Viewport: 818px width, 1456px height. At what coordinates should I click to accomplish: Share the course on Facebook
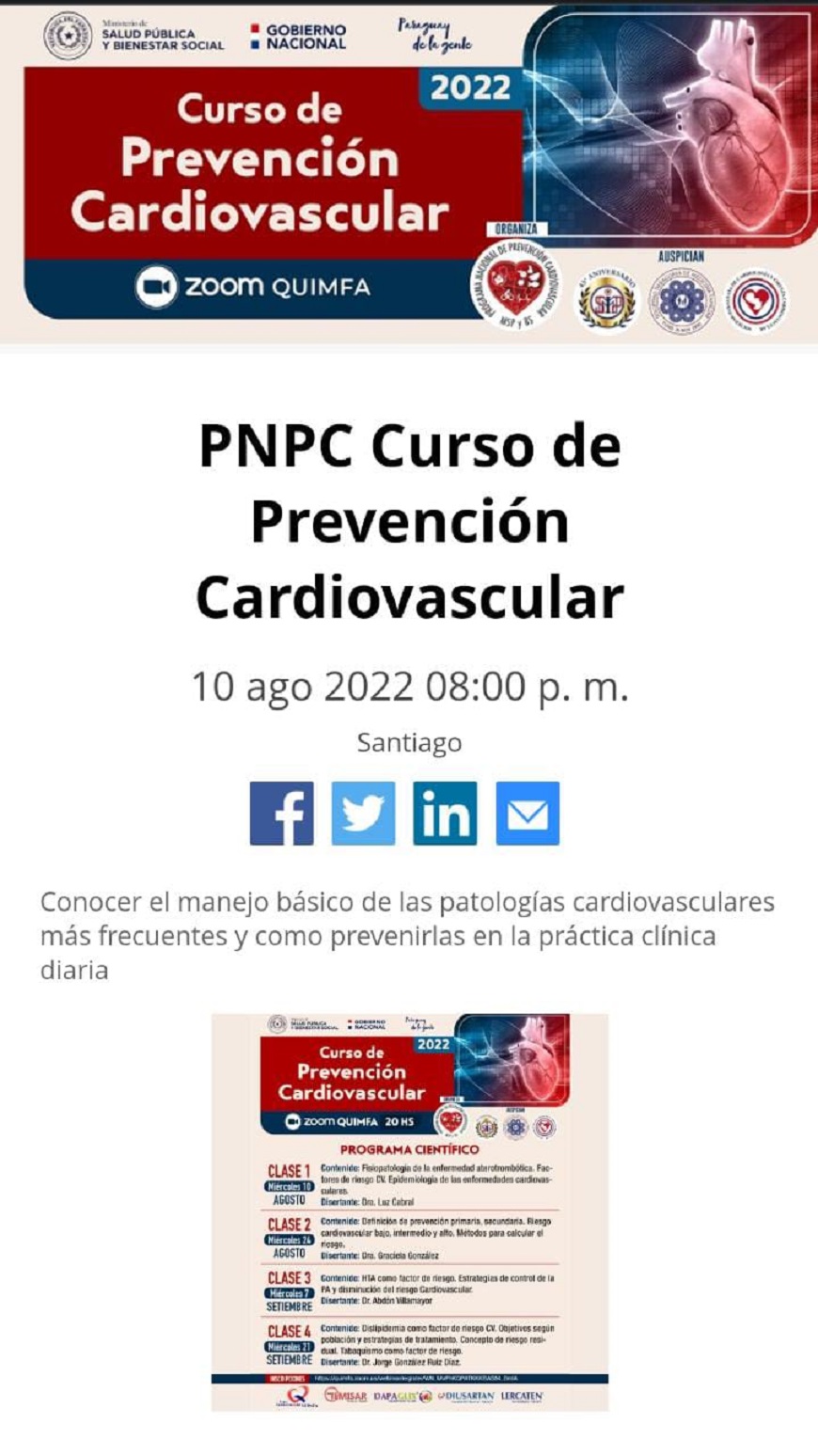tap(281, 813)
